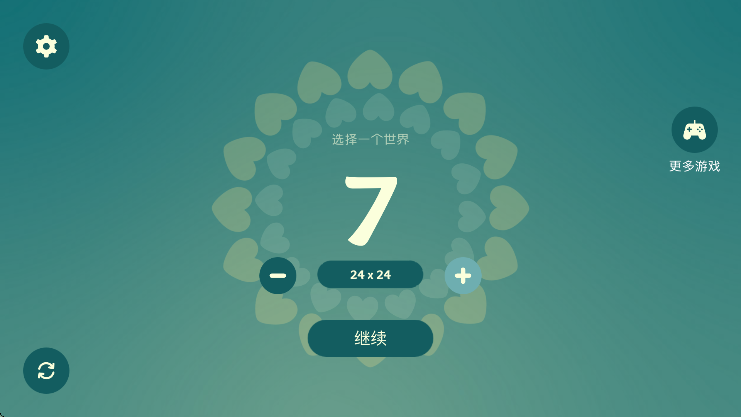Tap the minus button to decrease world

(278, 275)
